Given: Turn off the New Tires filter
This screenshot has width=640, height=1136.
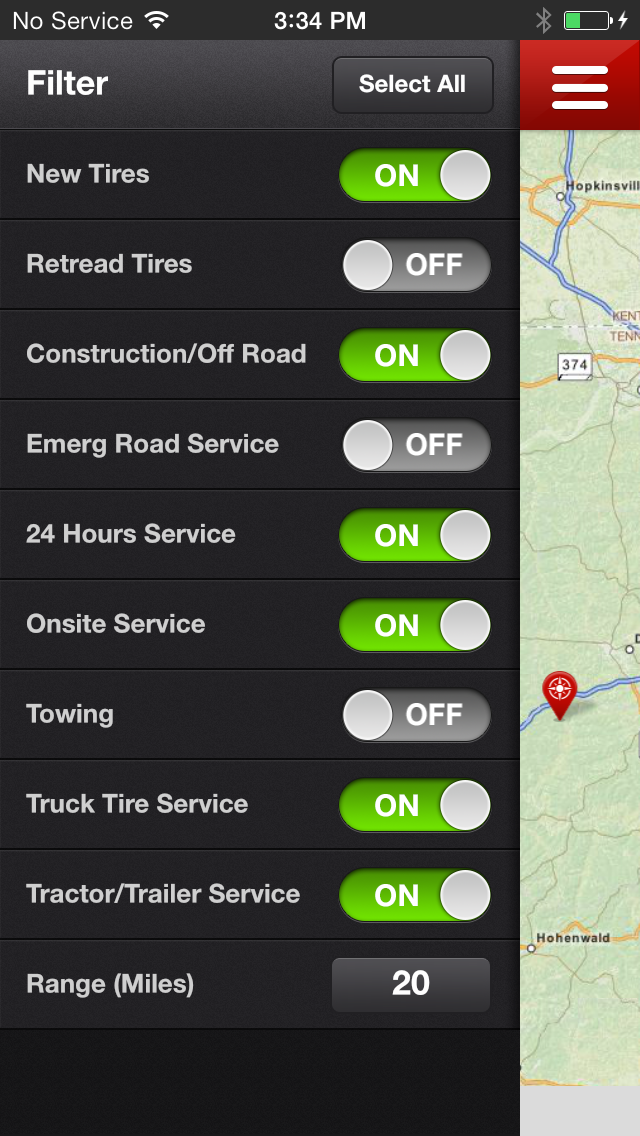Looking at the screenshot, I should (x=415, y=176).
